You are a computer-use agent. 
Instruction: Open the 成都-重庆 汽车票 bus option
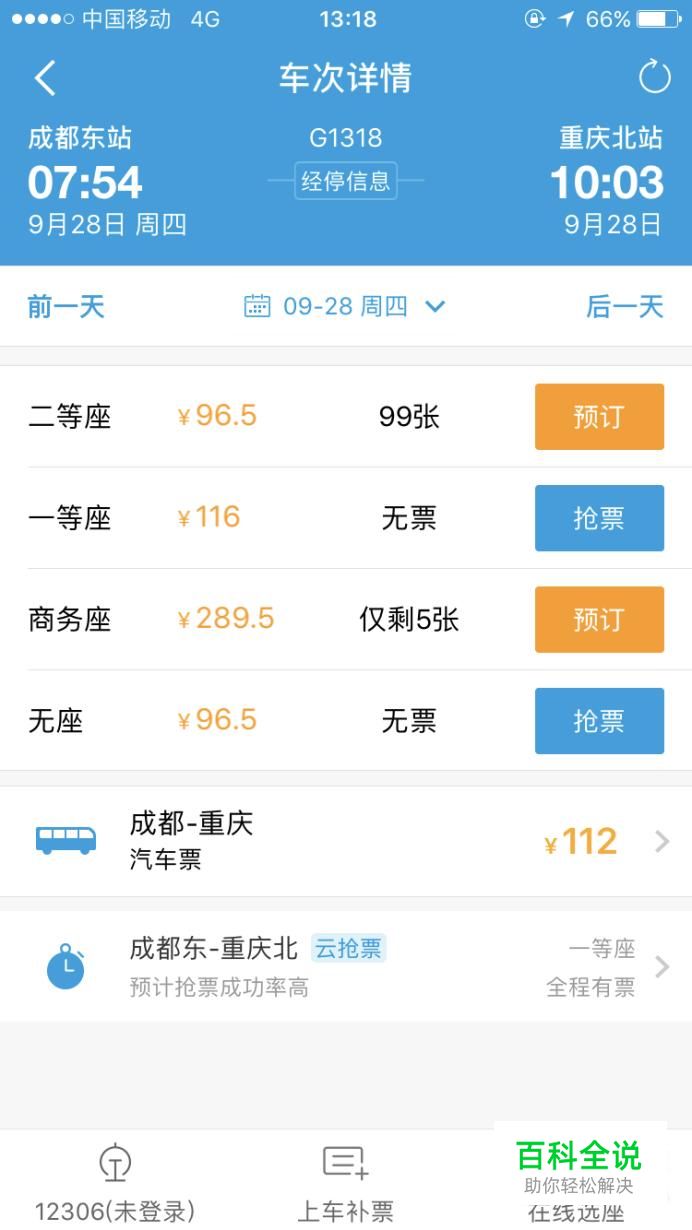tap(346, 841)
